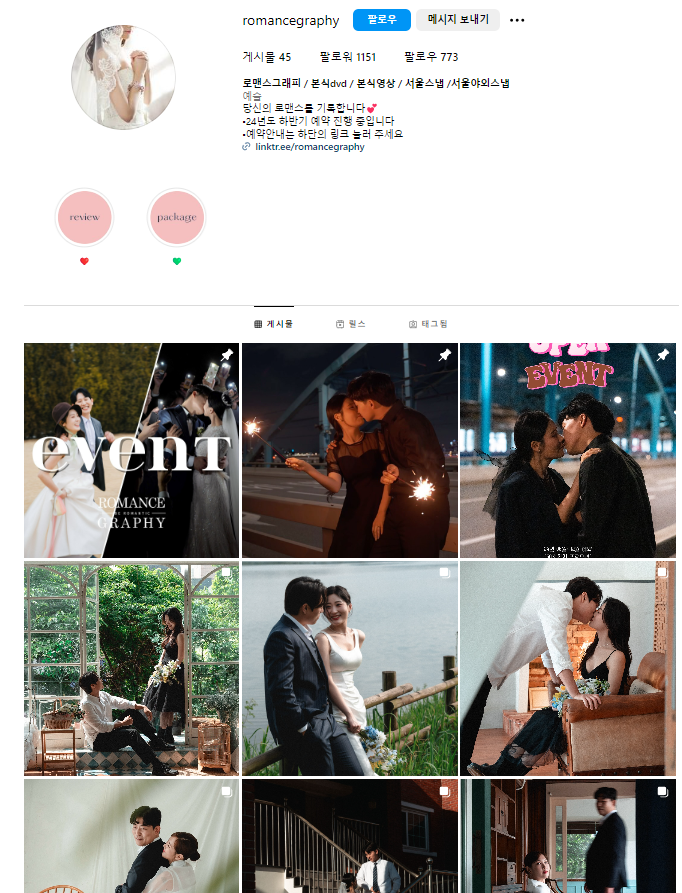Open the pinned OPEN EVENT post

coord(568,450)
